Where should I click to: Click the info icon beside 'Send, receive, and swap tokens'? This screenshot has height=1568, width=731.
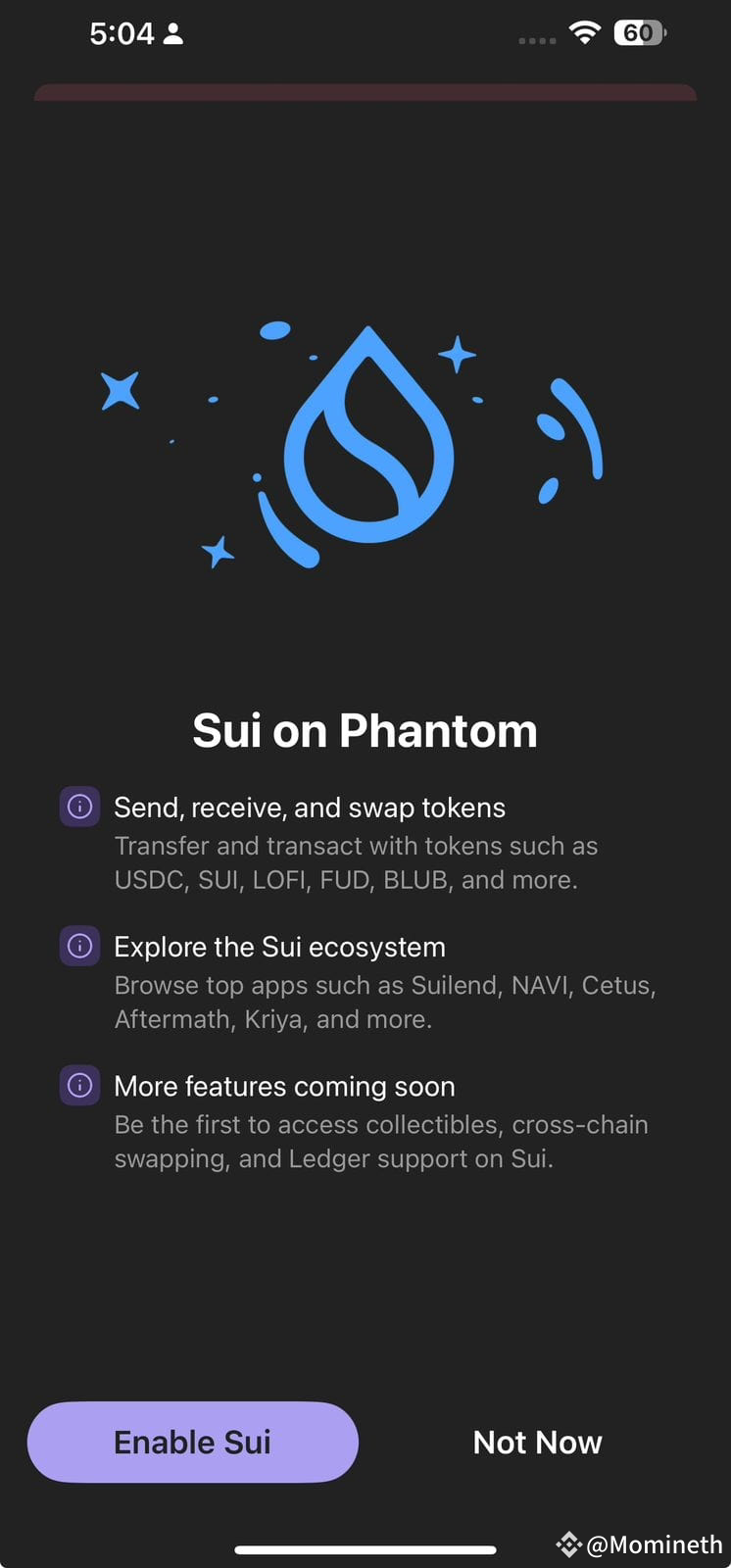coord(79,806)
